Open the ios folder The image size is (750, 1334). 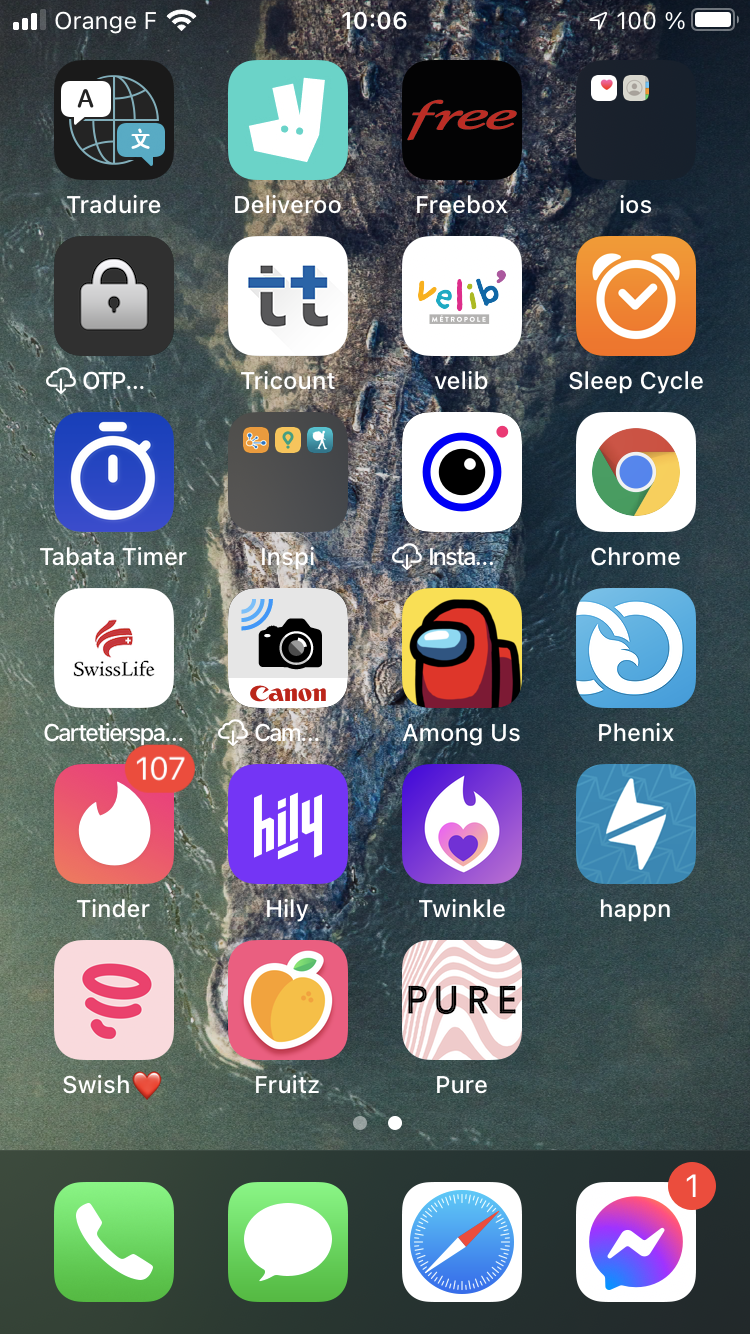point(636,120)
